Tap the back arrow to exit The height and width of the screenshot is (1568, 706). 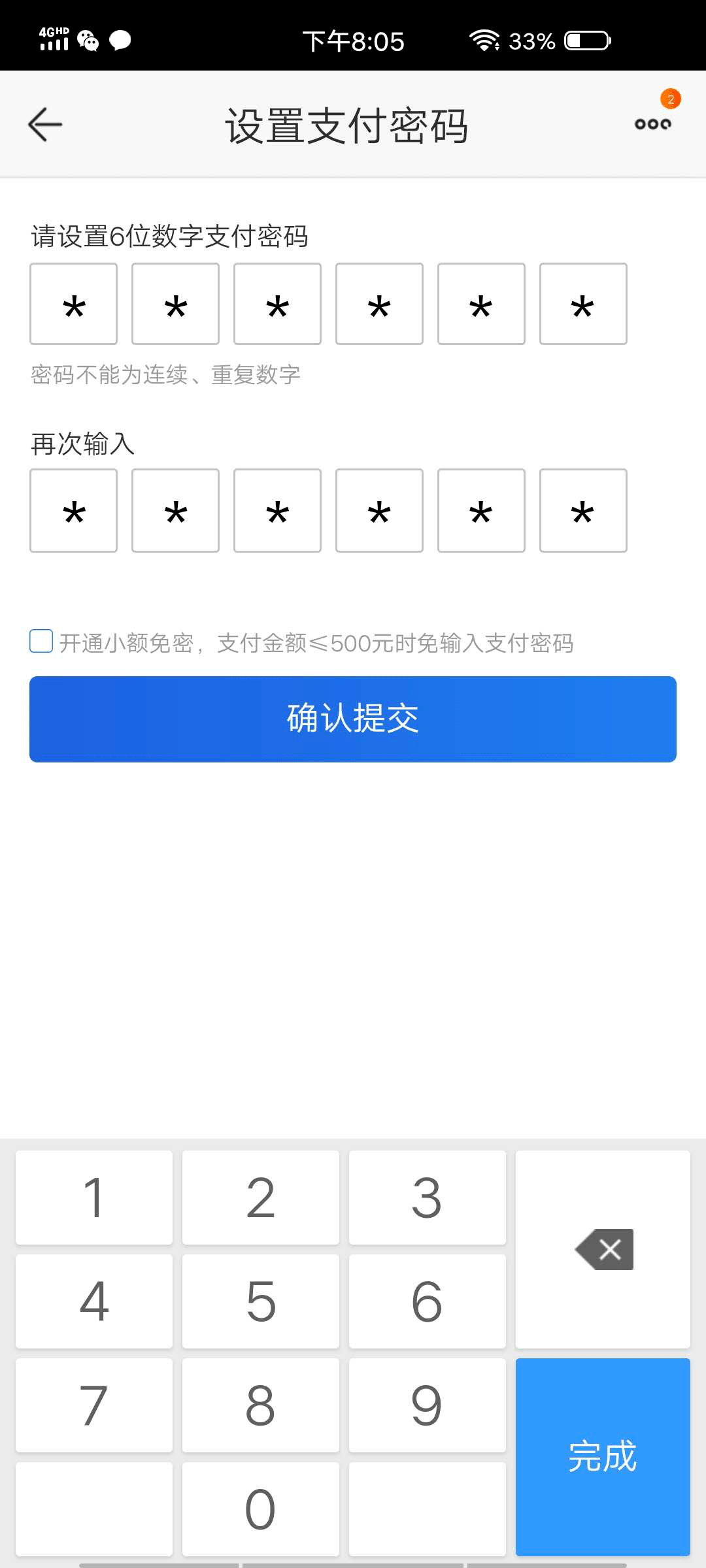tap(44, 124)
